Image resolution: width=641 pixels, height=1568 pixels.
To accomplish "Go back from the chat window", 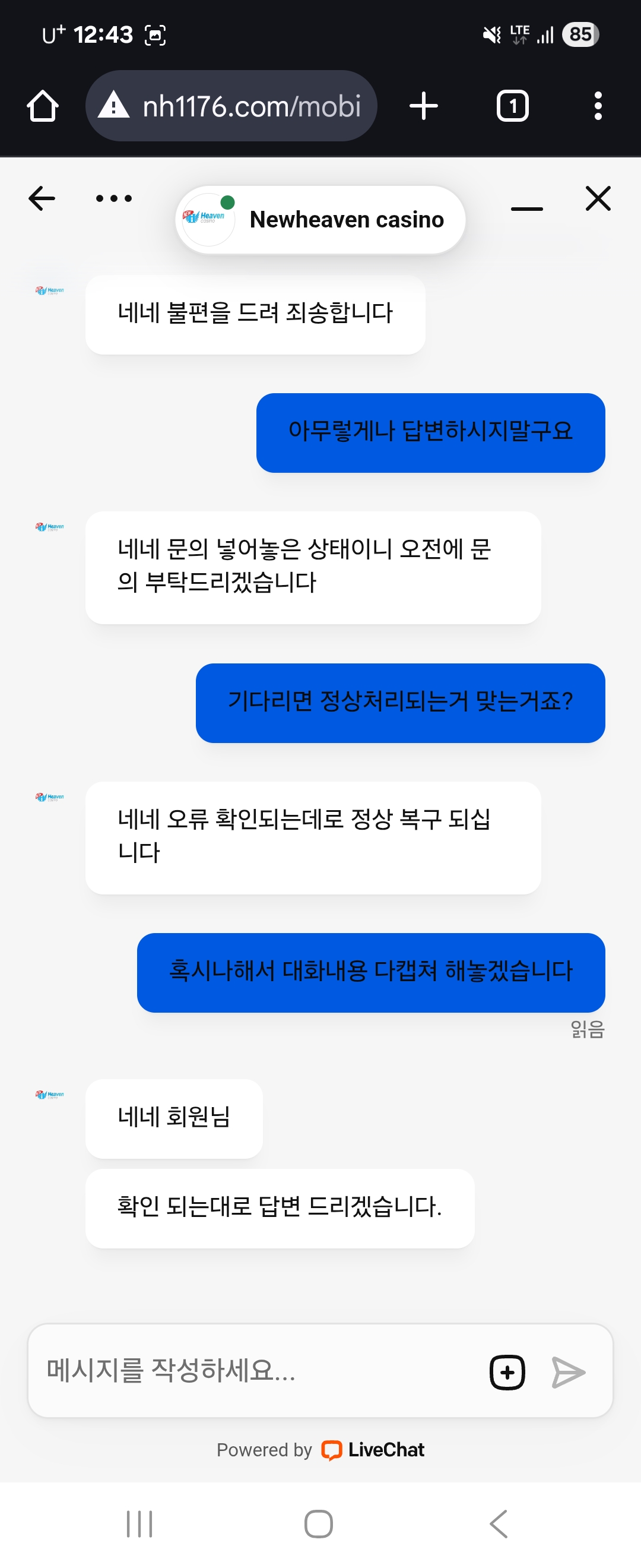I will (x=42, y=198).
